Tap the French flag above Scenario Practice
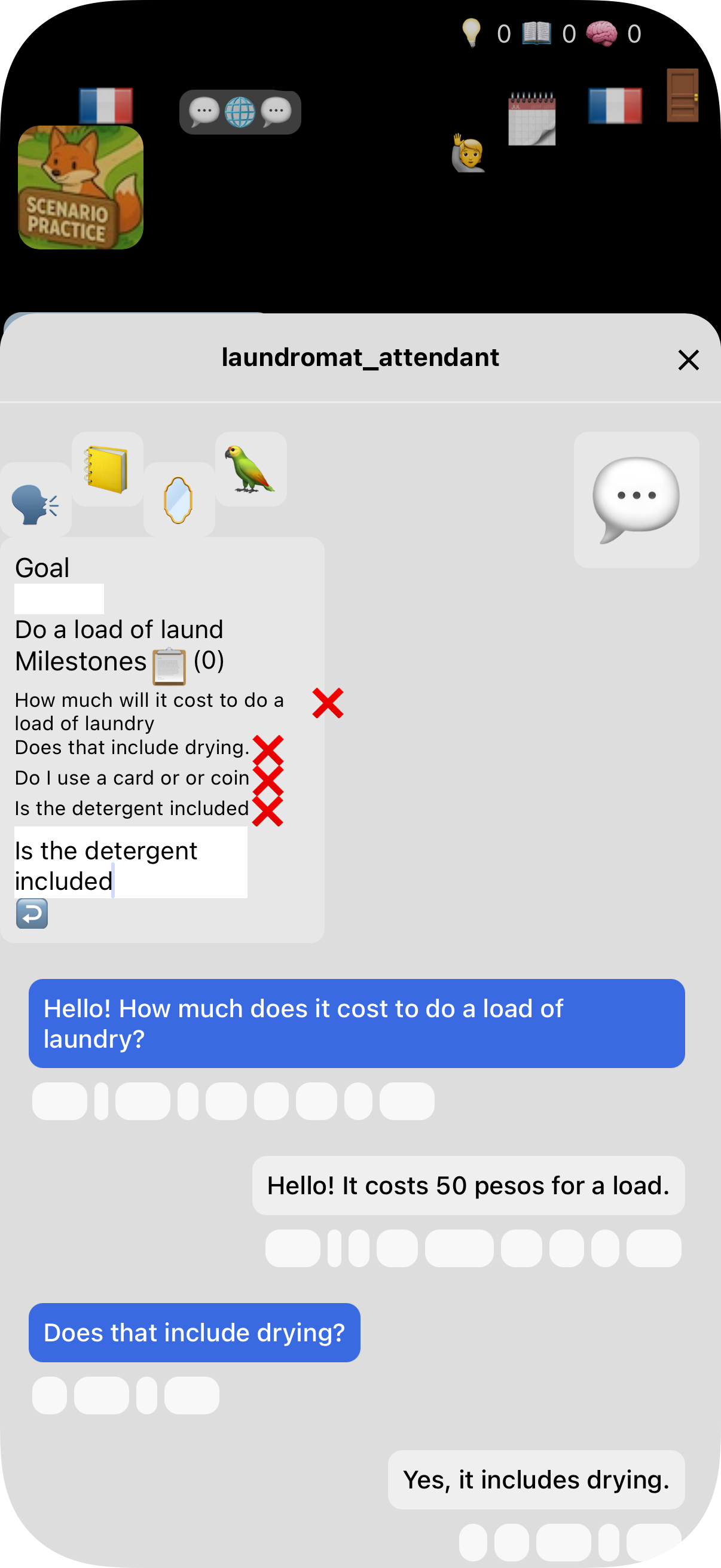Screen dimensions: 721x1568 105,105
